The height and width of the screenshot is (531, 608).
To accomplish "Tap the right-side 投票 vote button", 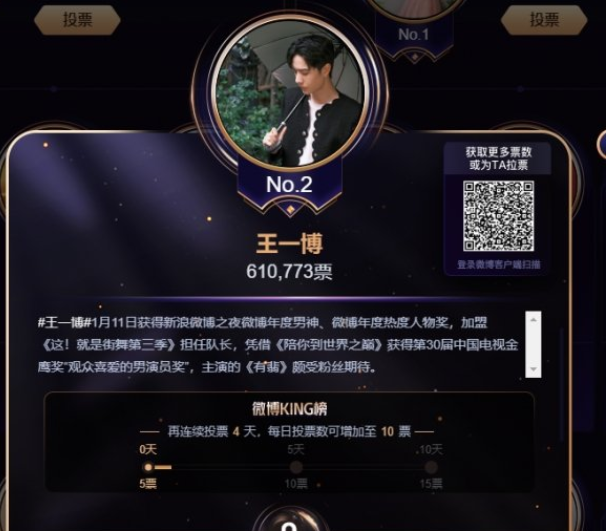I will tap(544, 20).
